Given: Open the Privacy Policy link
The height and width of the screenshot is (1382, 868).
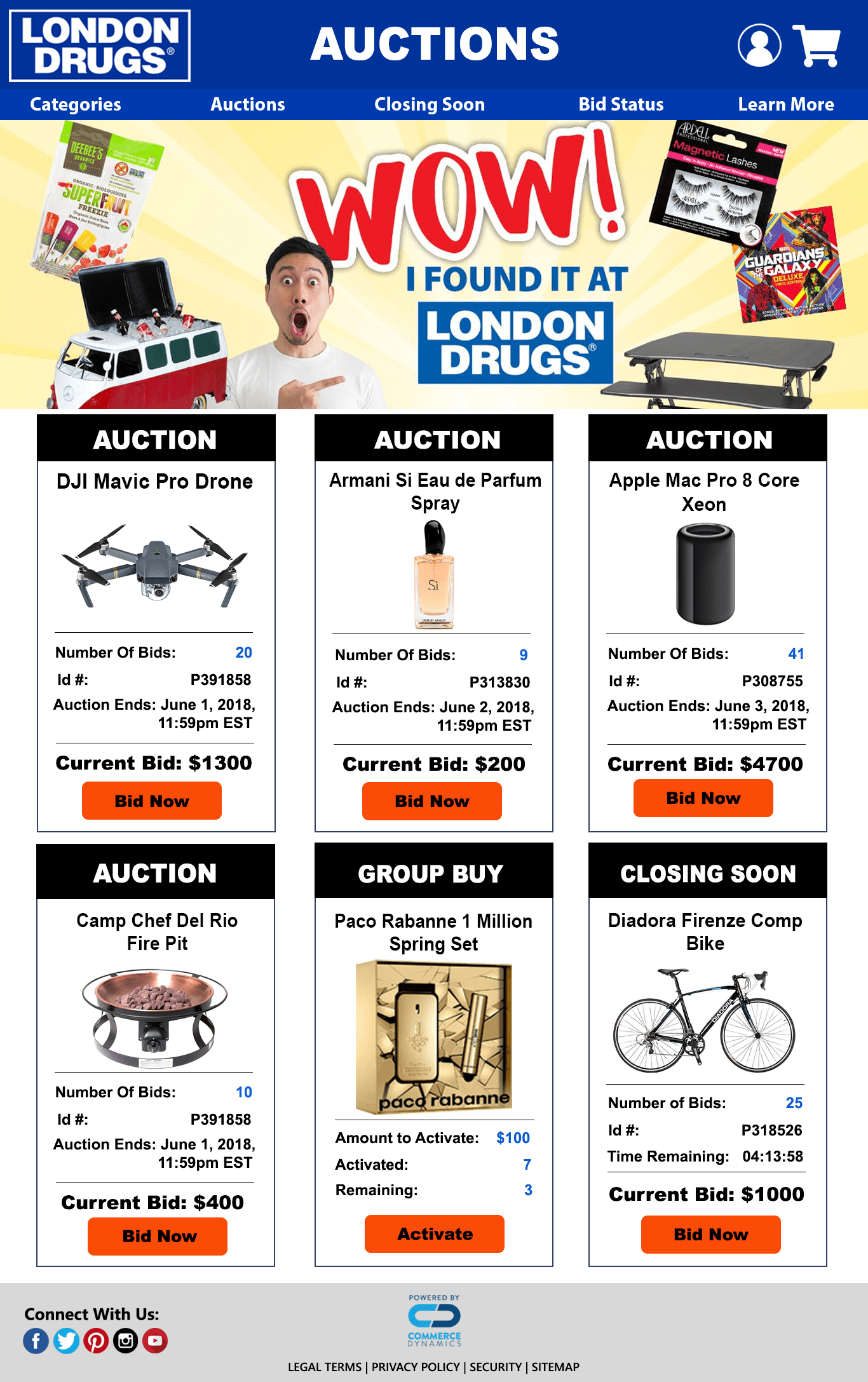Looking at the screenshot, I should click(x=416, y=1367).
